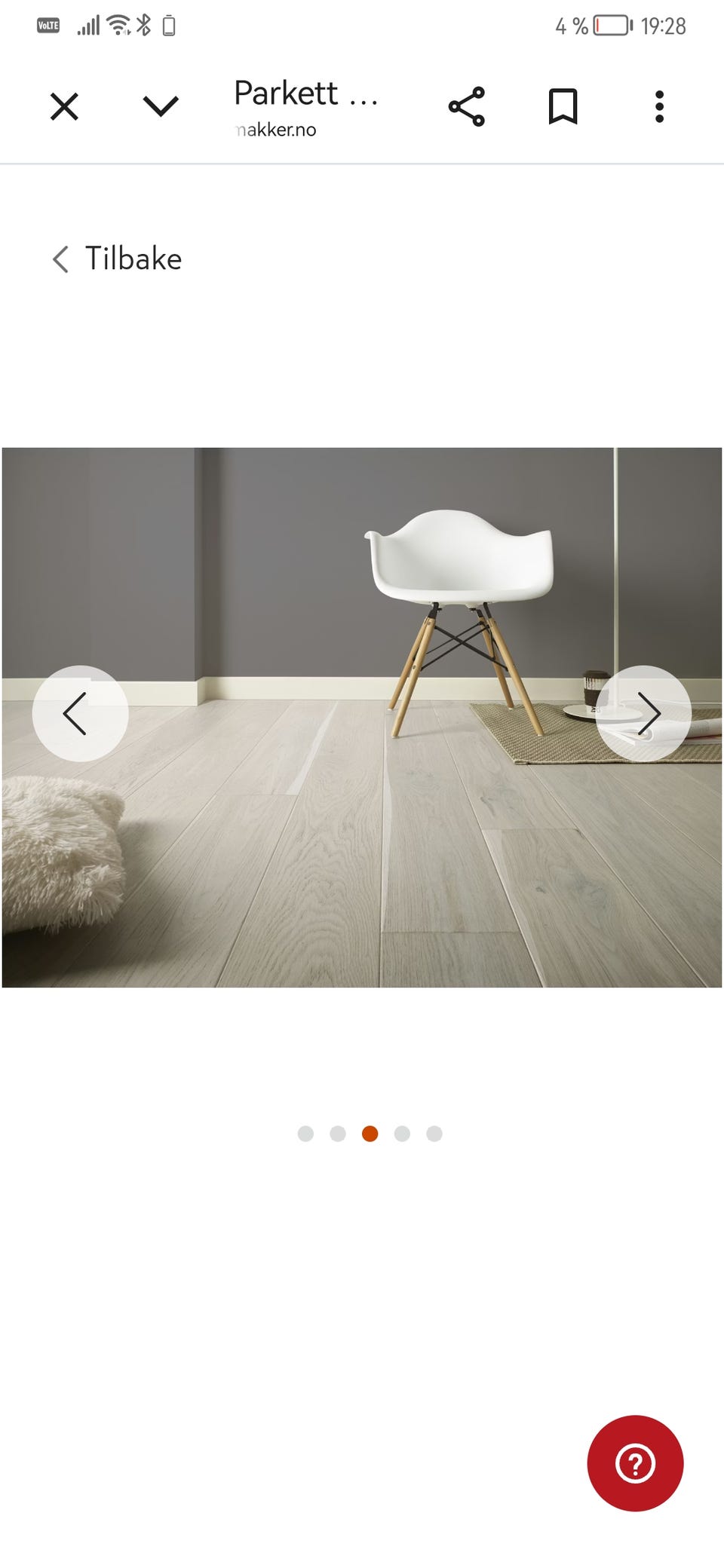Go back using the Tilbake link
Image resolution: width=724 pixels, height=1568 pixels.
(133, 259)
